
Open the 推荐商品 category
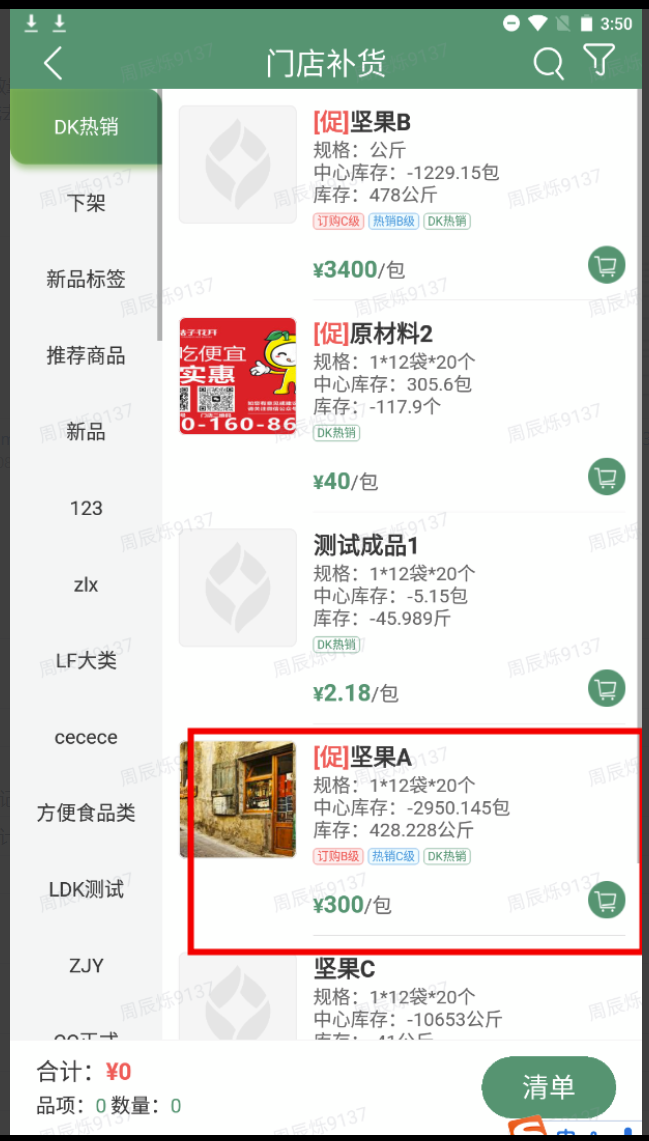[x=86, y=356]
